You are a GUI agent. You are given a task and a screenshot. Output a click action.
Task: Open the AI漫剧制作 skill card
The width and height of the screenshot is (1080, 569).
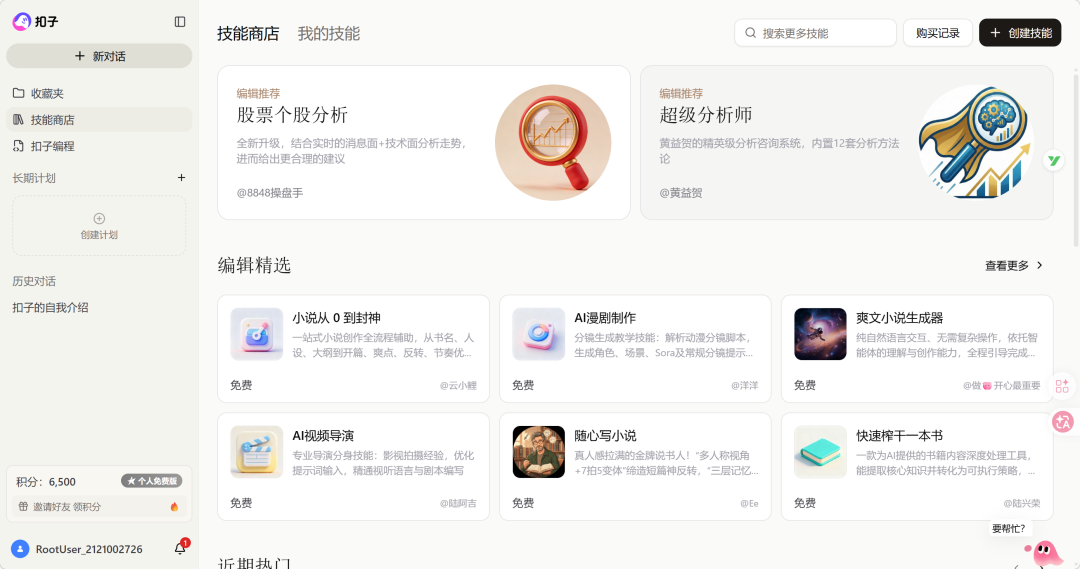635,348
